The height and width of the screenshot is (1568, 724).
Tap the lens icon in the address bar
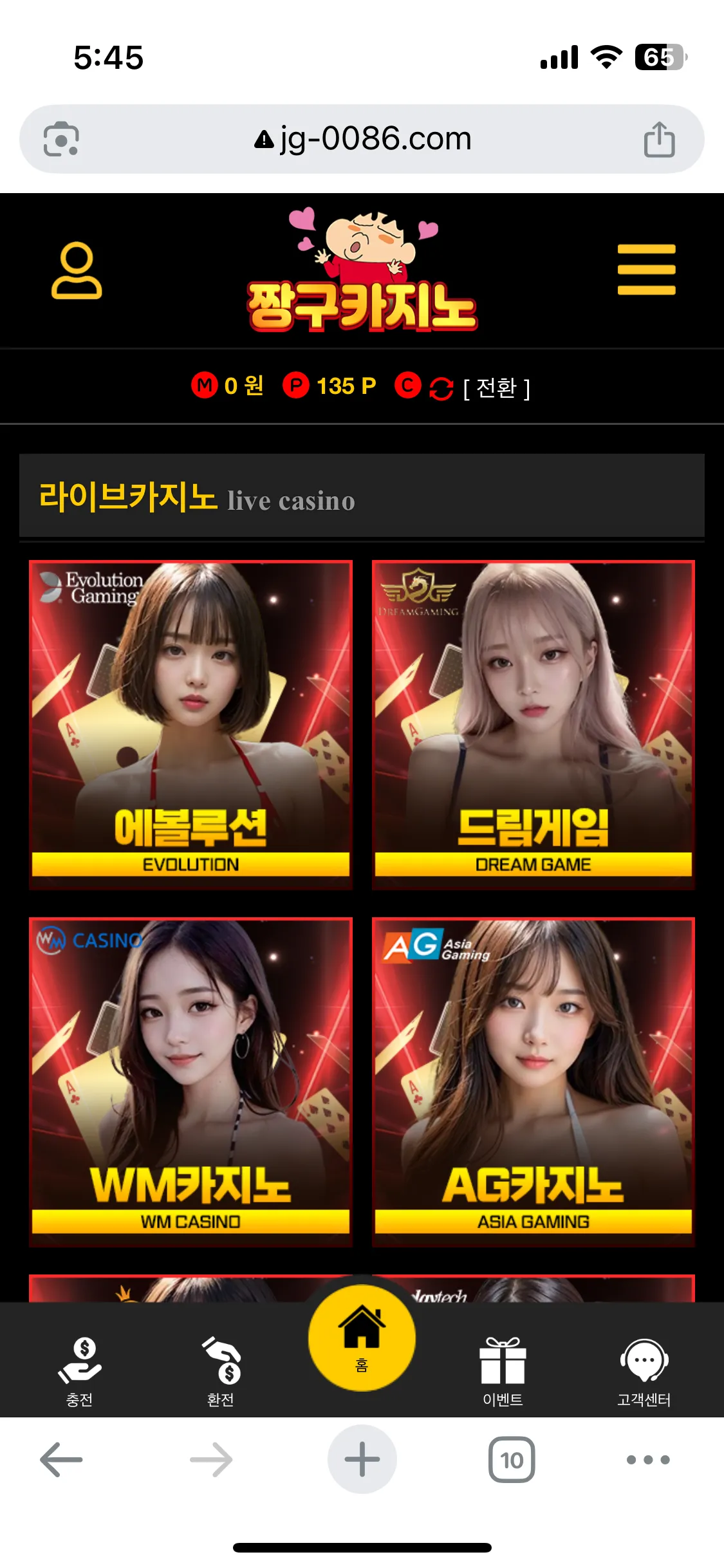click(x=61, y=139)
